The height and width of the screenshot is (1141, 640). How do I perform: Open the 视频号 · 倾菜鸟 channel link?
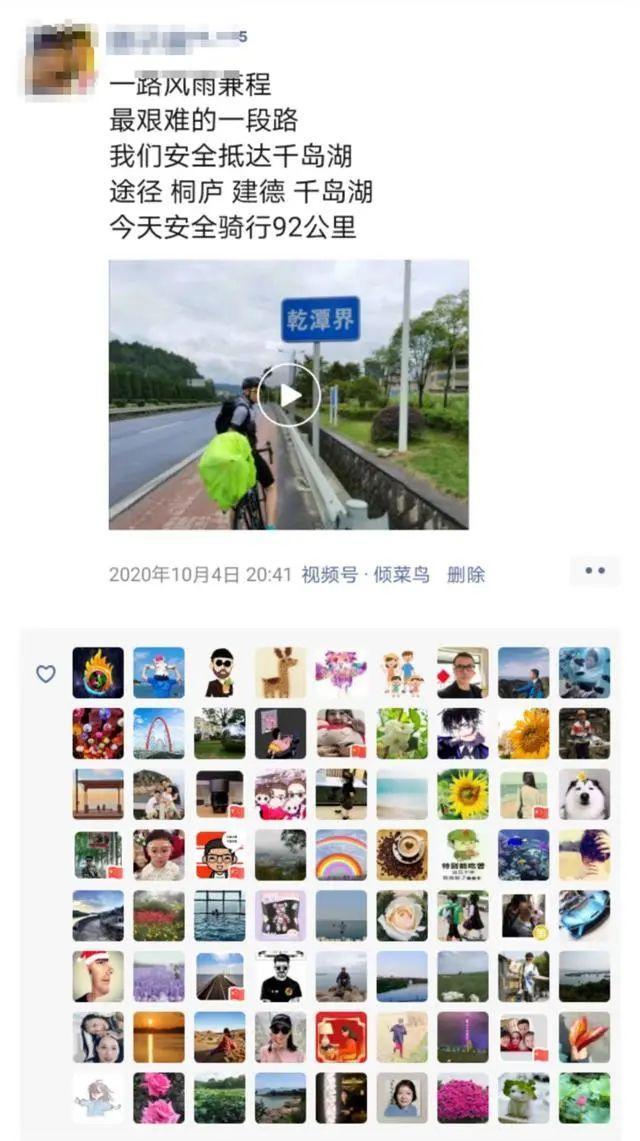point(365,575)
